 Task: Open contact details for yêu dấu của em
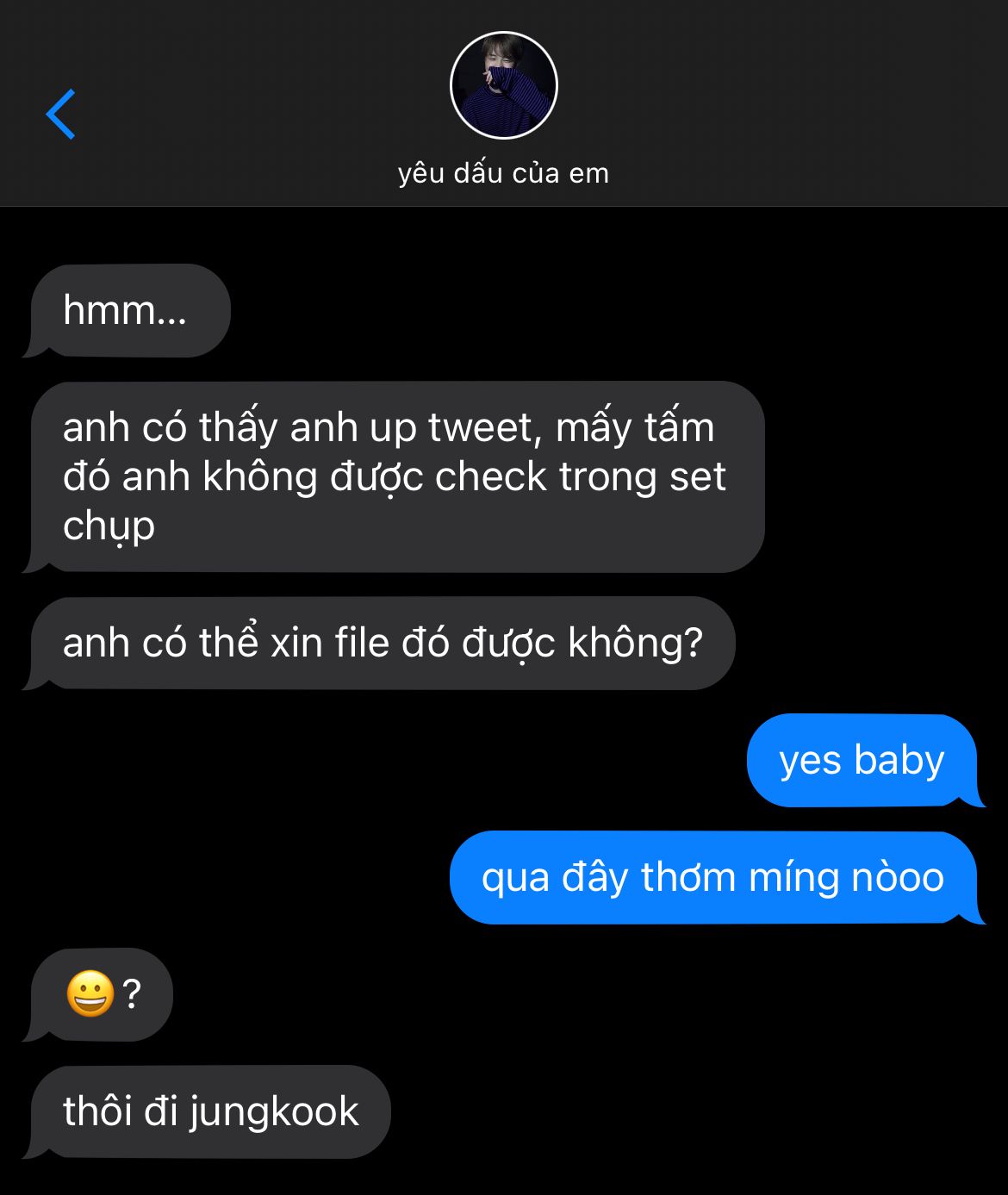pos(503,86)
